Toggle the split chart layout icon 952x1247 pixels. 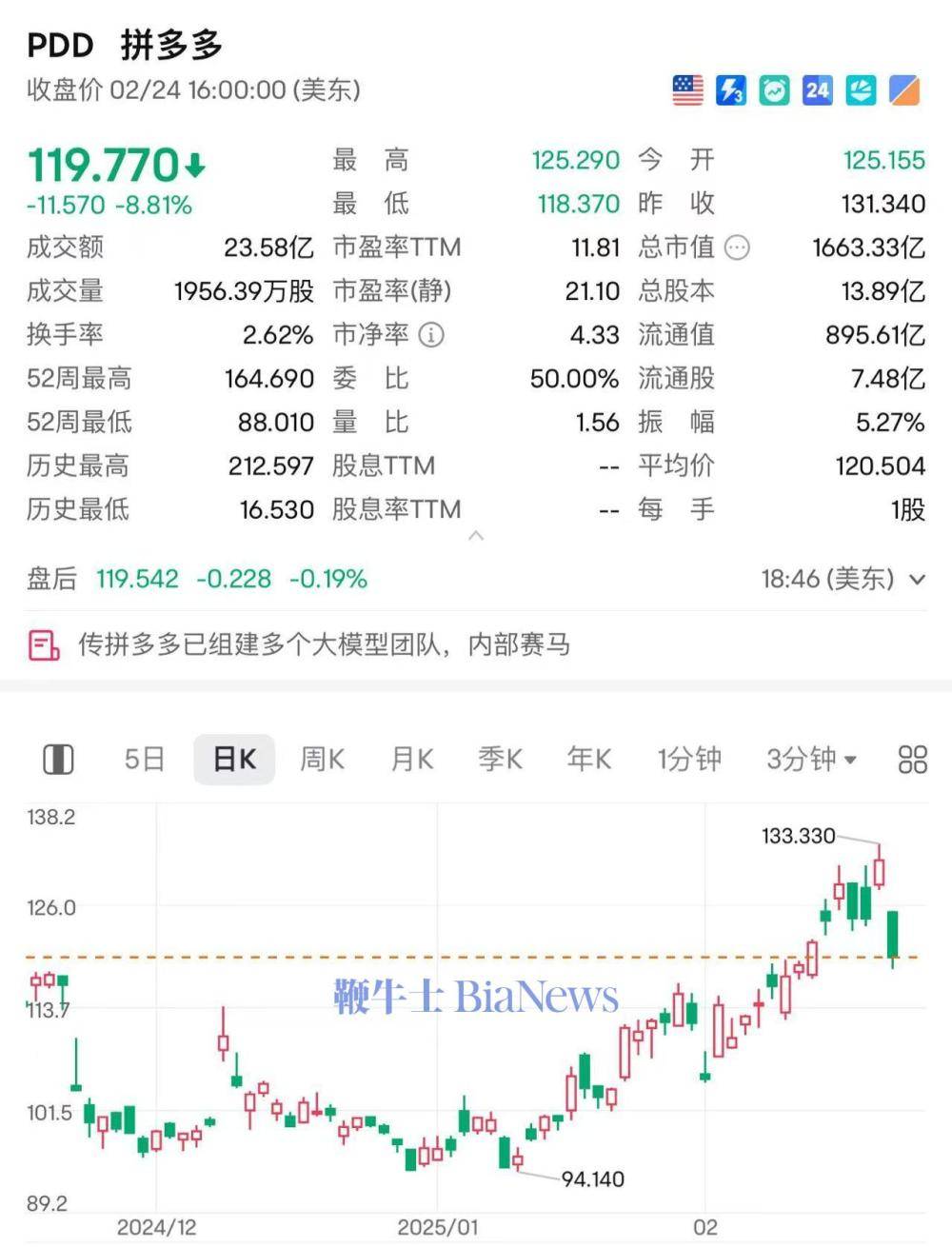tap(59, 759)
